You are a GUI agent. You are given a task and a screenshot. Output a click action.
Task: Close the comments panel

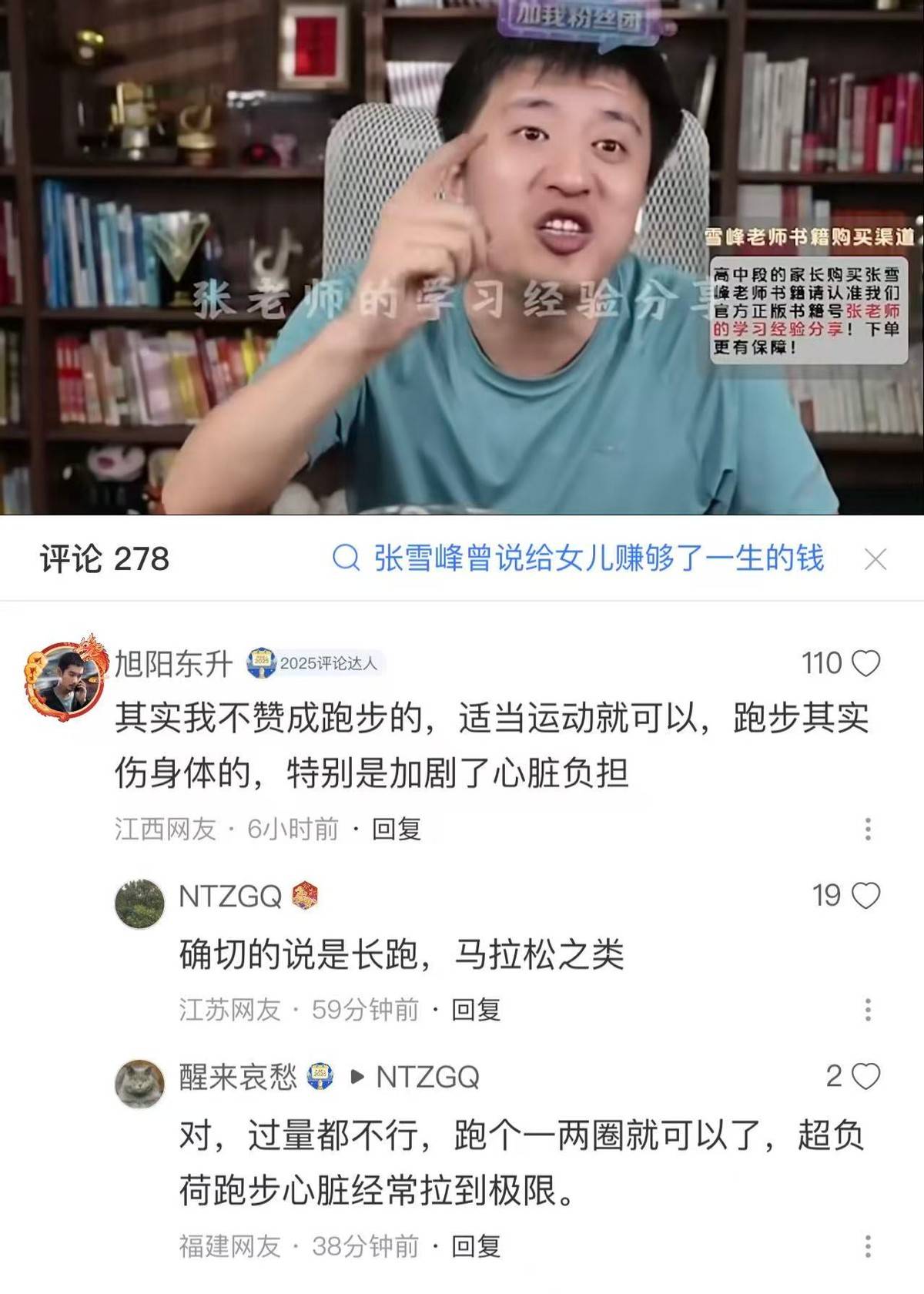coord(875,559)
